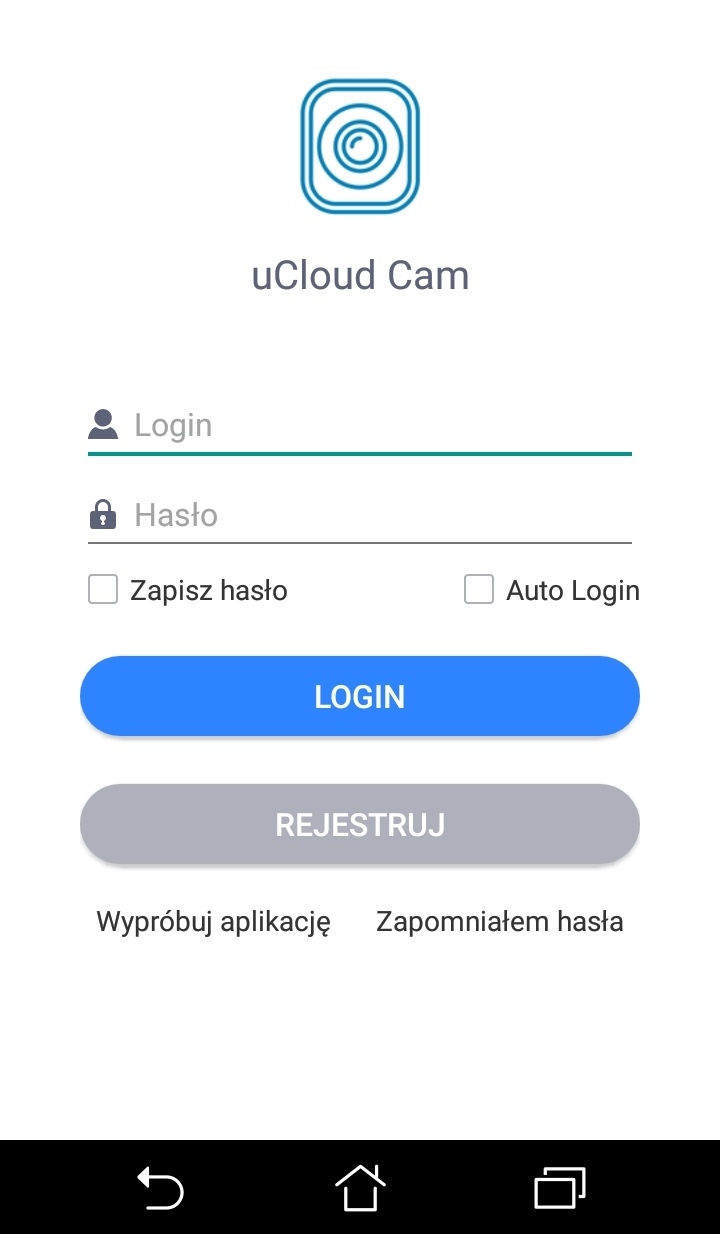Image resolution: width=720 pixels, height=1234 pixels.
Task: Open Zapomniałem hasła password recovery
Action: 500,922
